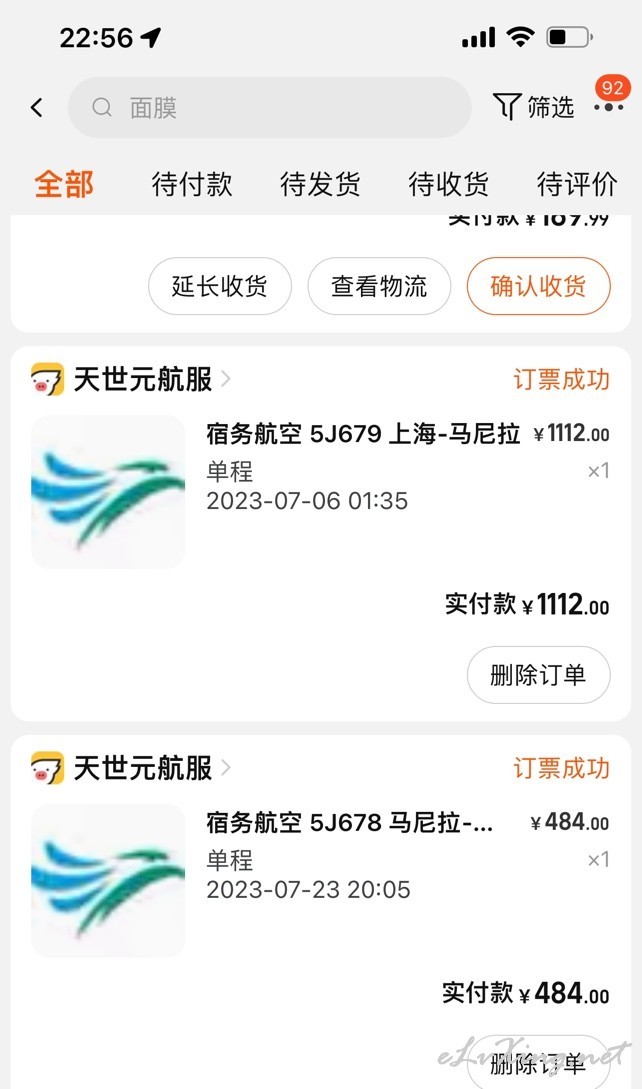Open 天世元航服 store from the 5J679 order
The height and width of the screenshot is (1089, 642).
131,380
